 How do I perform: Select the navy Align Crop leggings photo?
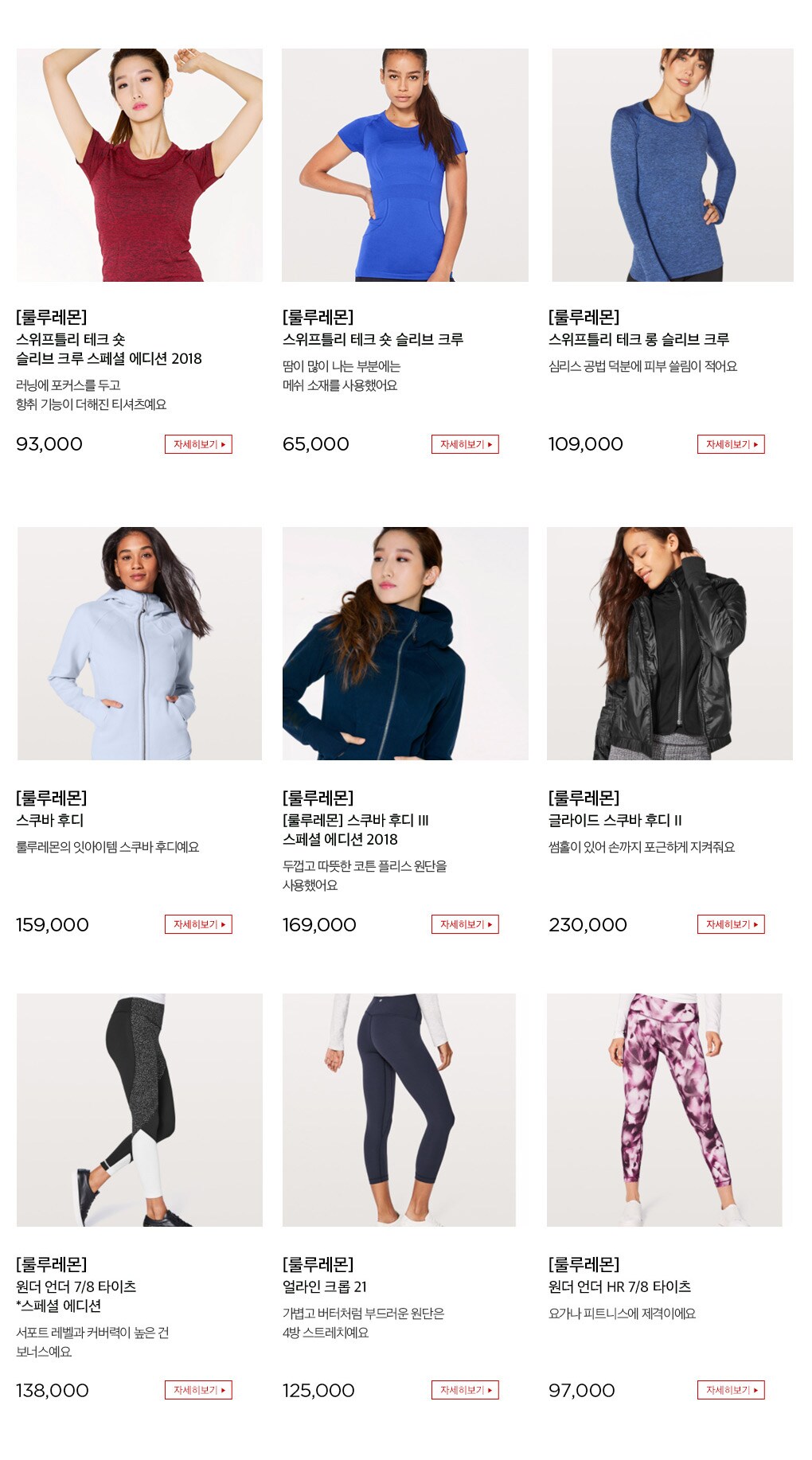399,1110
